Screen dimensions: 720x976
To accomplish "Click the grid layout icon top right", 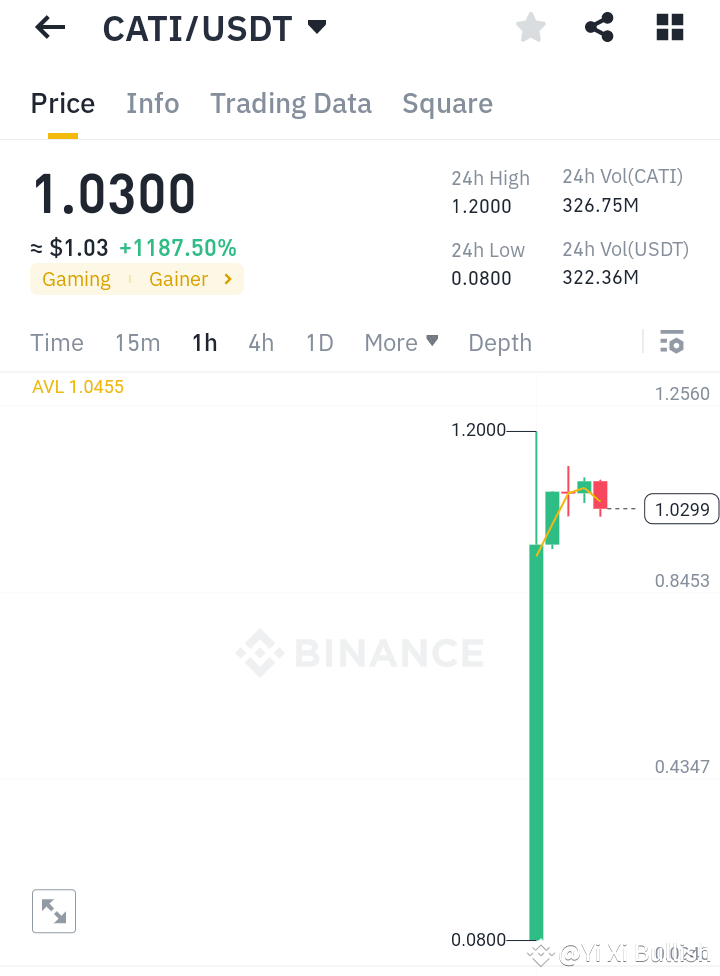I will [x=668, y=27].
